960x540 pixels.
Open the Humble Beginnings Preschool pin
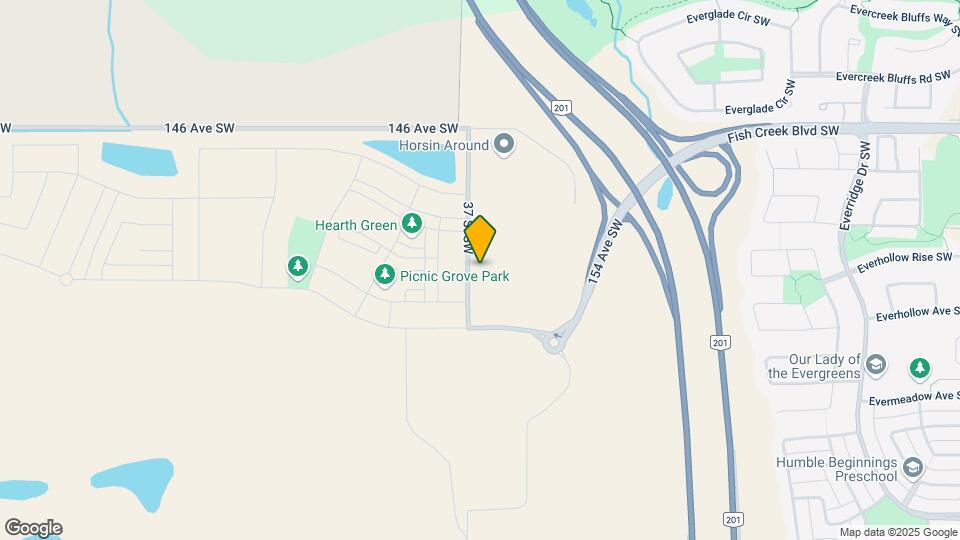(x=912, y=467)
